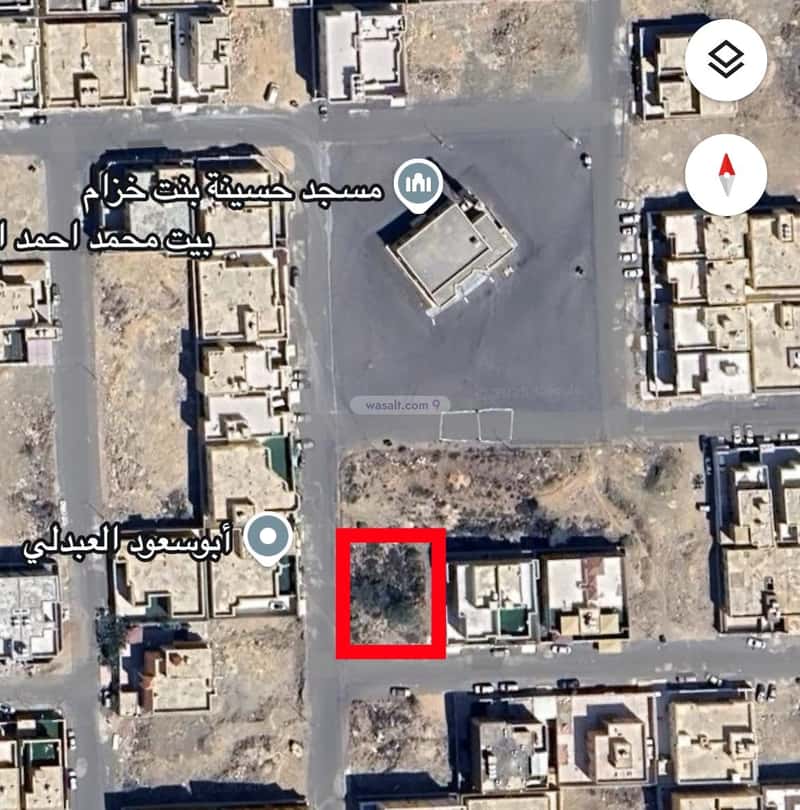Select the مسجد حسينة بنت خزام mosque marker
The height and width of the screenshot is (810, 800).
coord(416,184)
